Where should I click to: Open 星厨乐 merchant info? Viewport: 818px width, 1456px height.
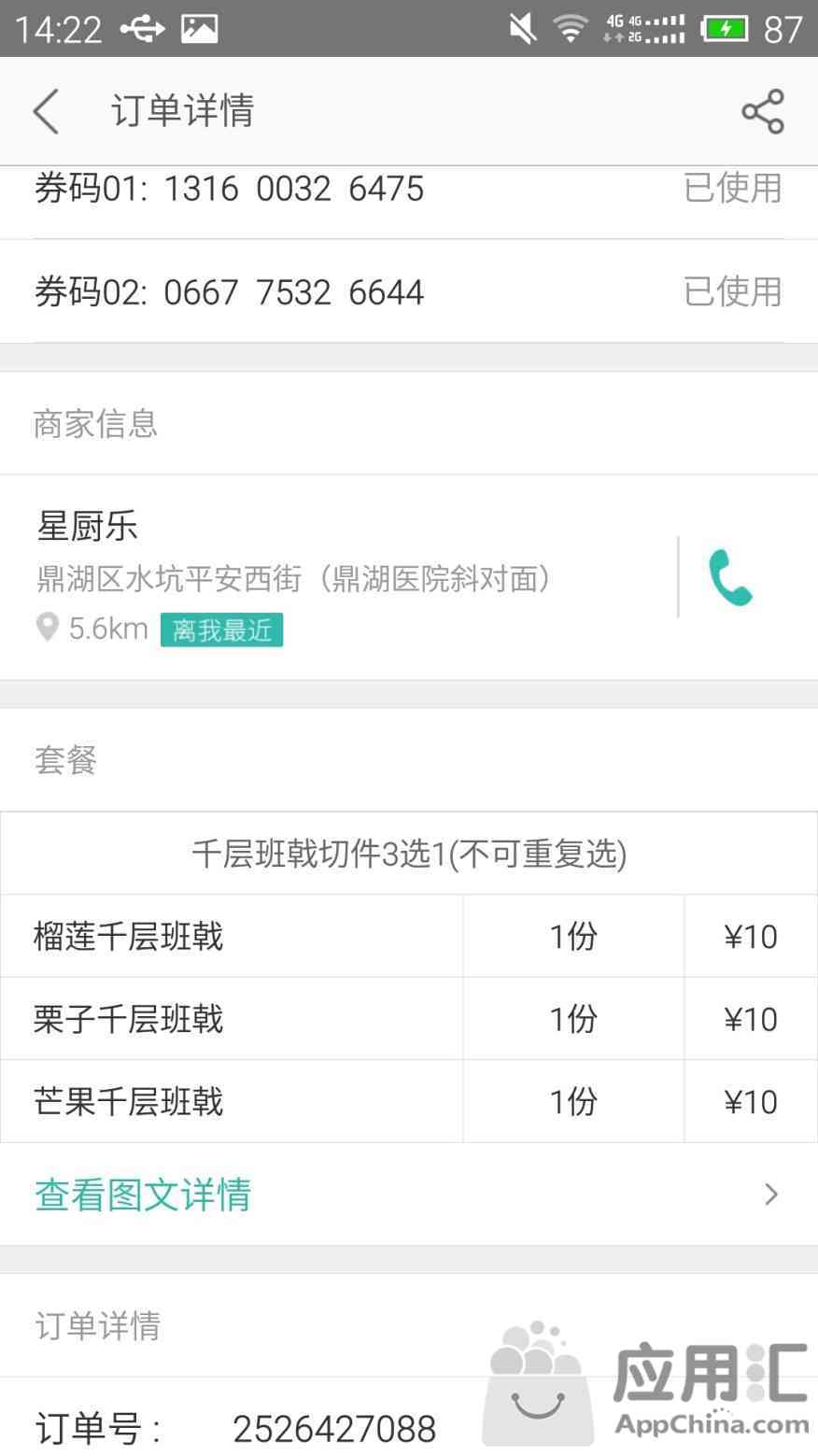click(x=338, y=577)
